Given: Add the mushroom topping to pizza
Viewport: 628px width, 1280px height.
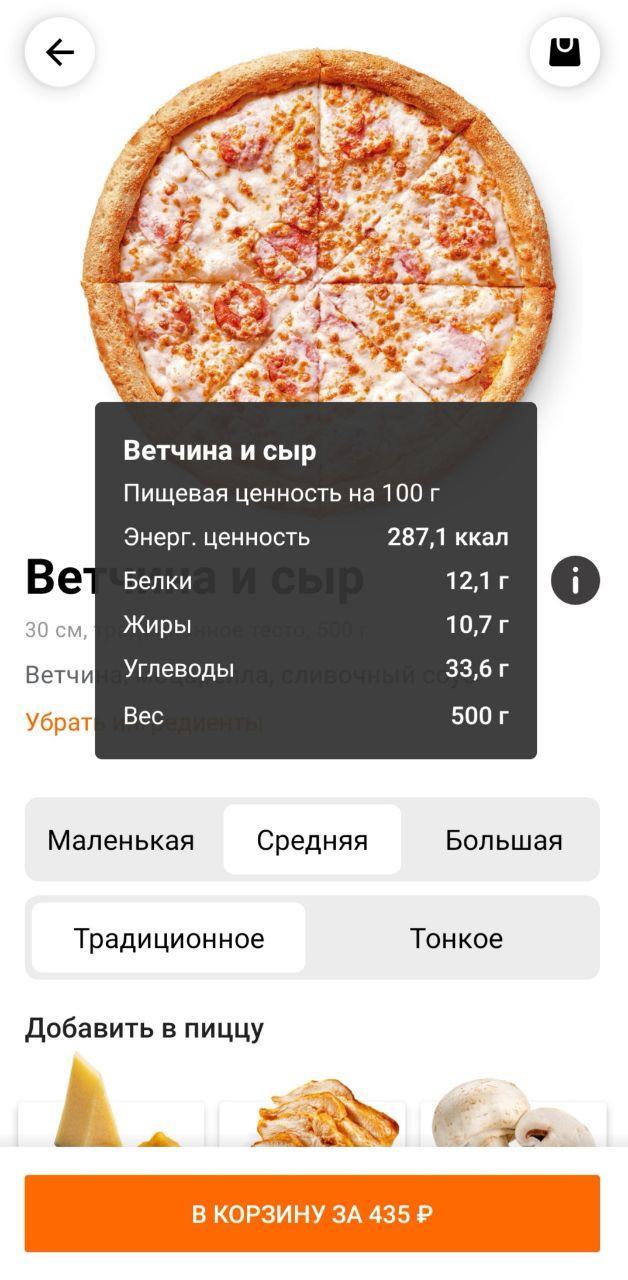Looking at the screenshot, I should coord(513,1110).
